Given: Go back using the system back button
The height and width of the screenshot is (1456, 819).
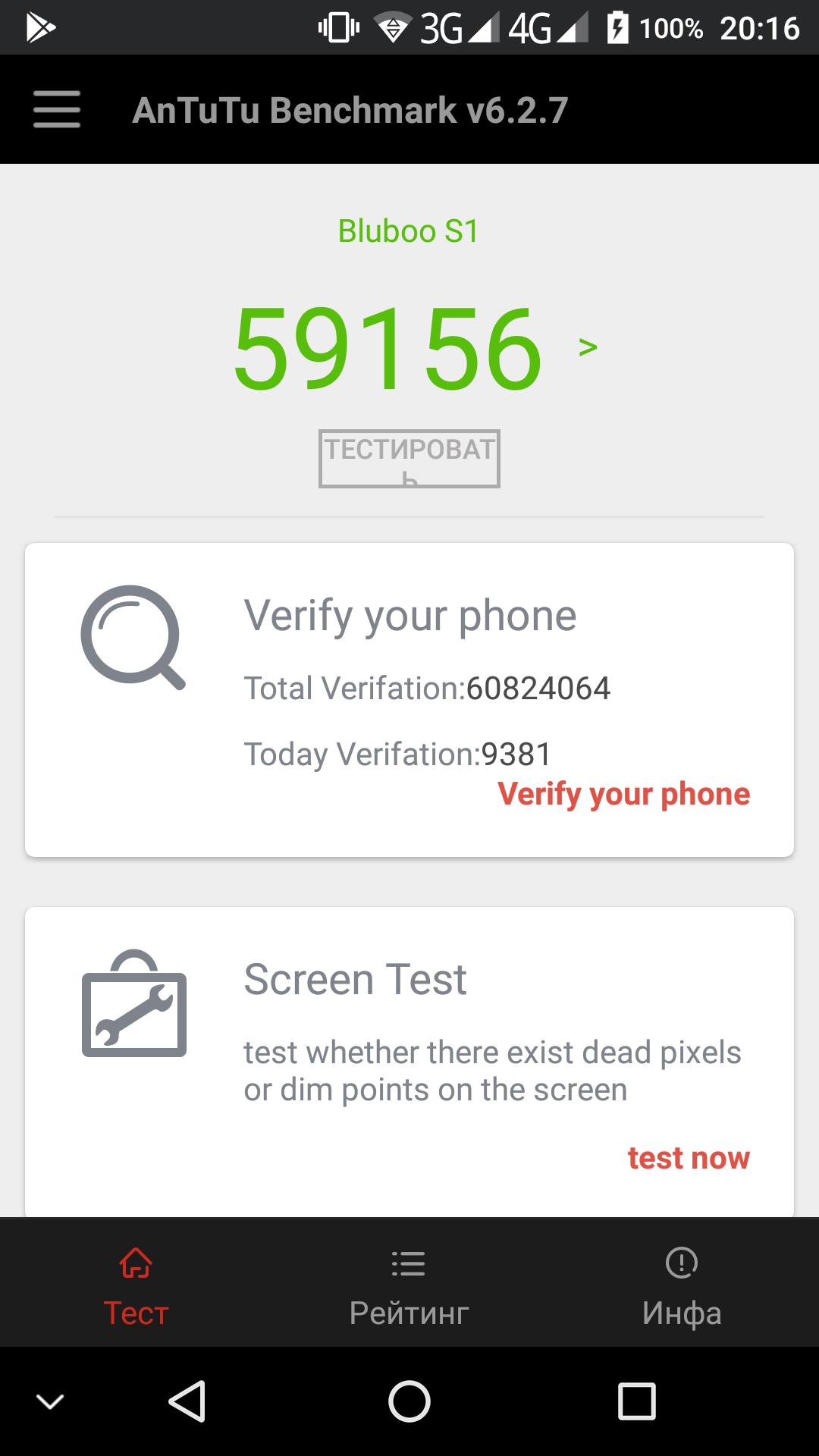Looking at the screenshot, I should click(187, 1401).
